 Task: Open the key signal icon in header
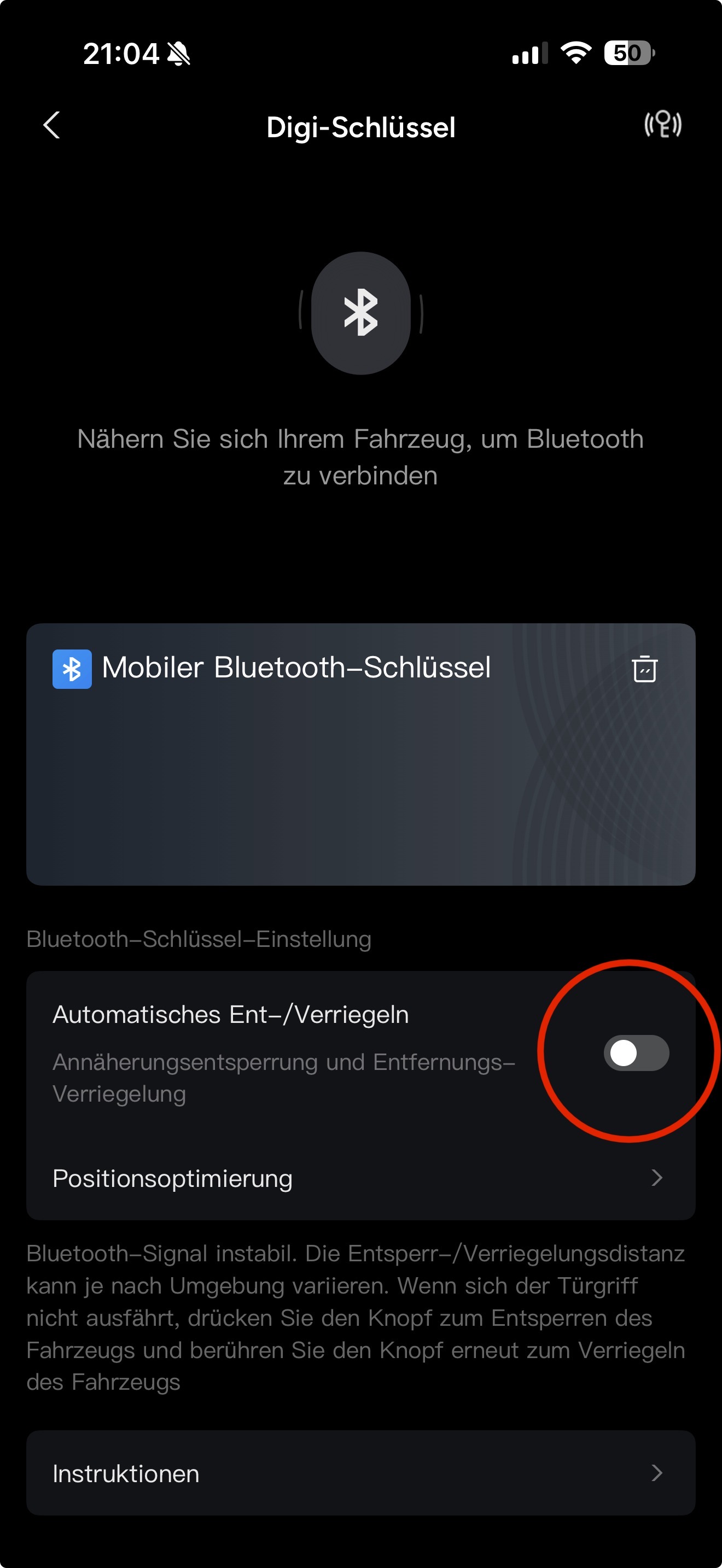[x=662, y=125]
